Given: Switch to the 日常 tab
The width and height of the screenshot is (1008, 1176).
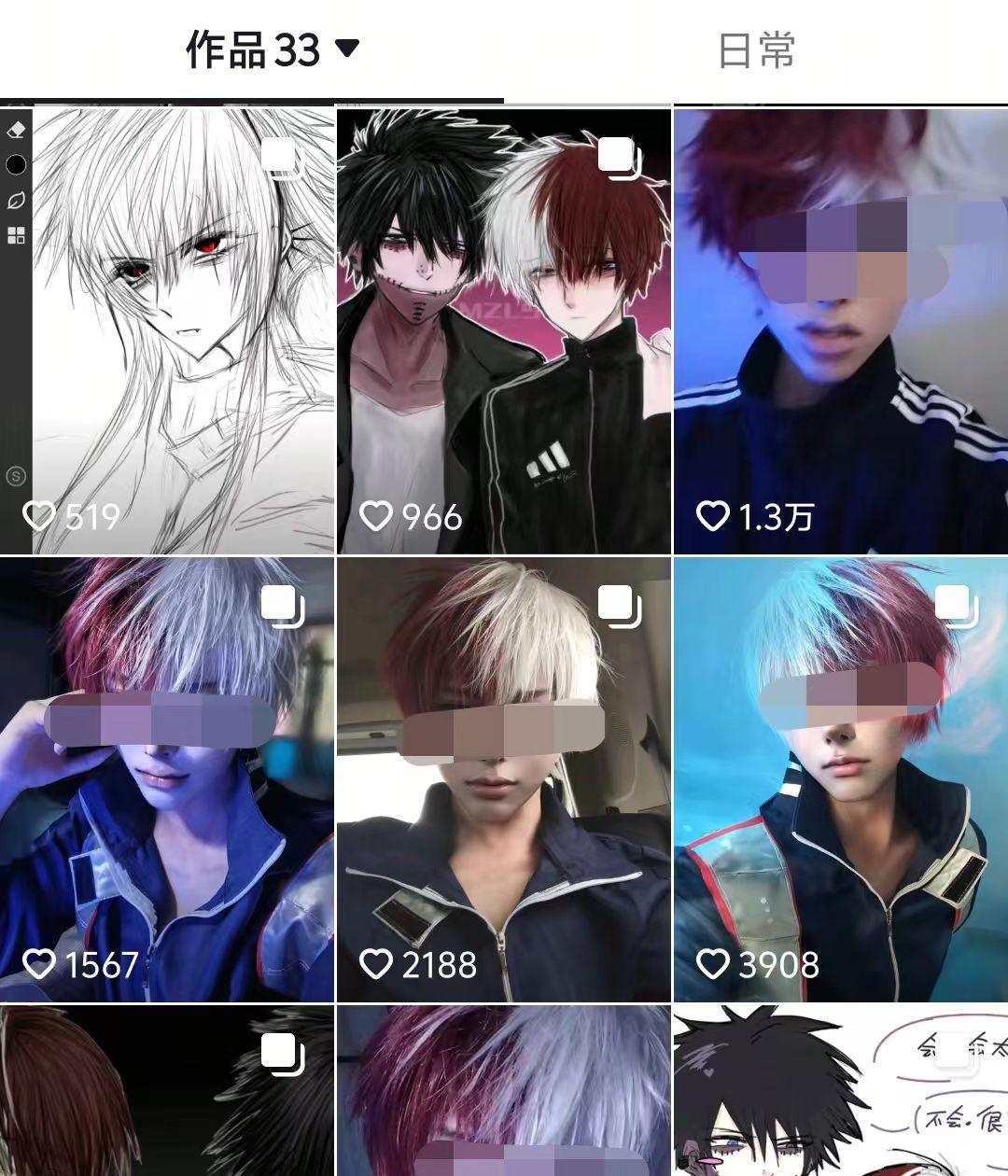Looking at the screenshot, I should 756,50.
